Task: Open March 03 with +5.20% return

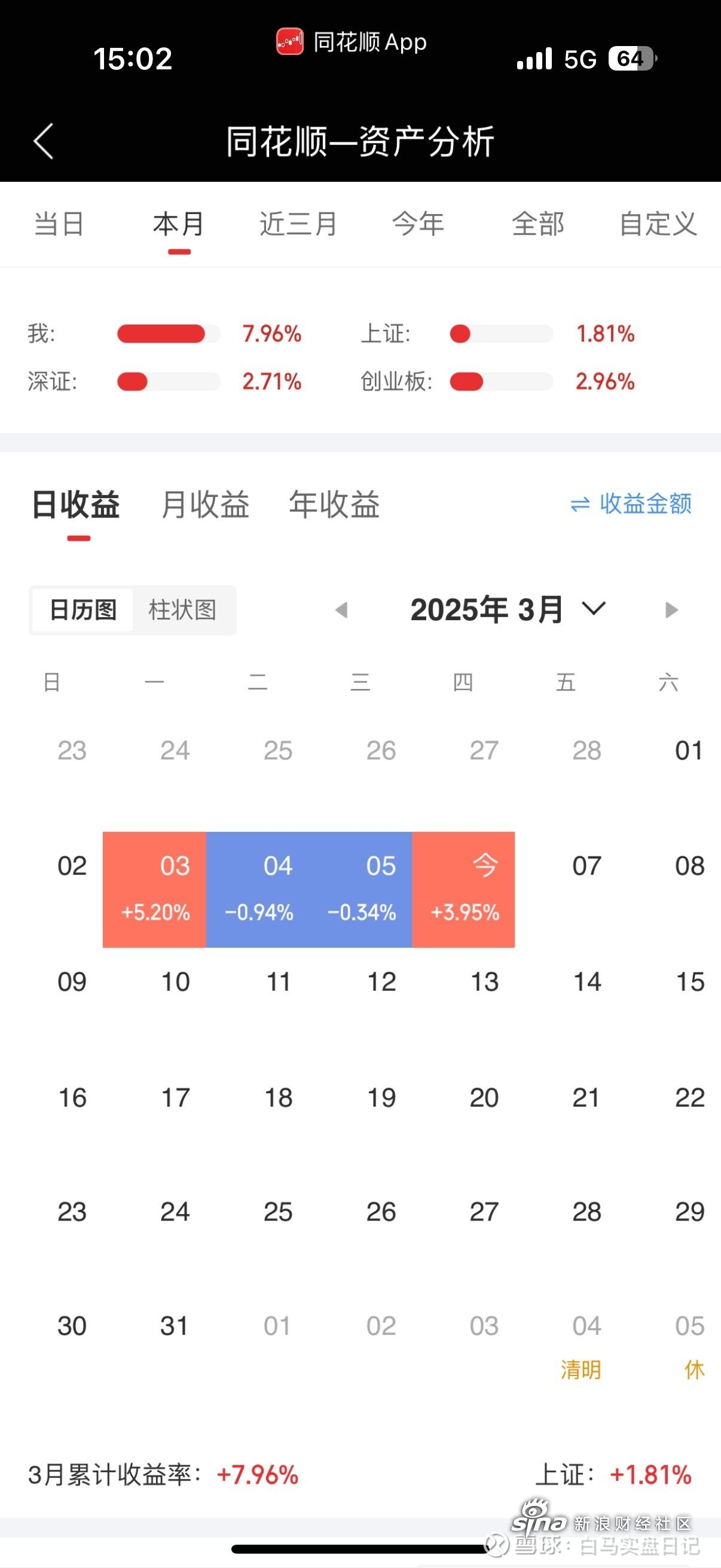Action: point(155,889)
